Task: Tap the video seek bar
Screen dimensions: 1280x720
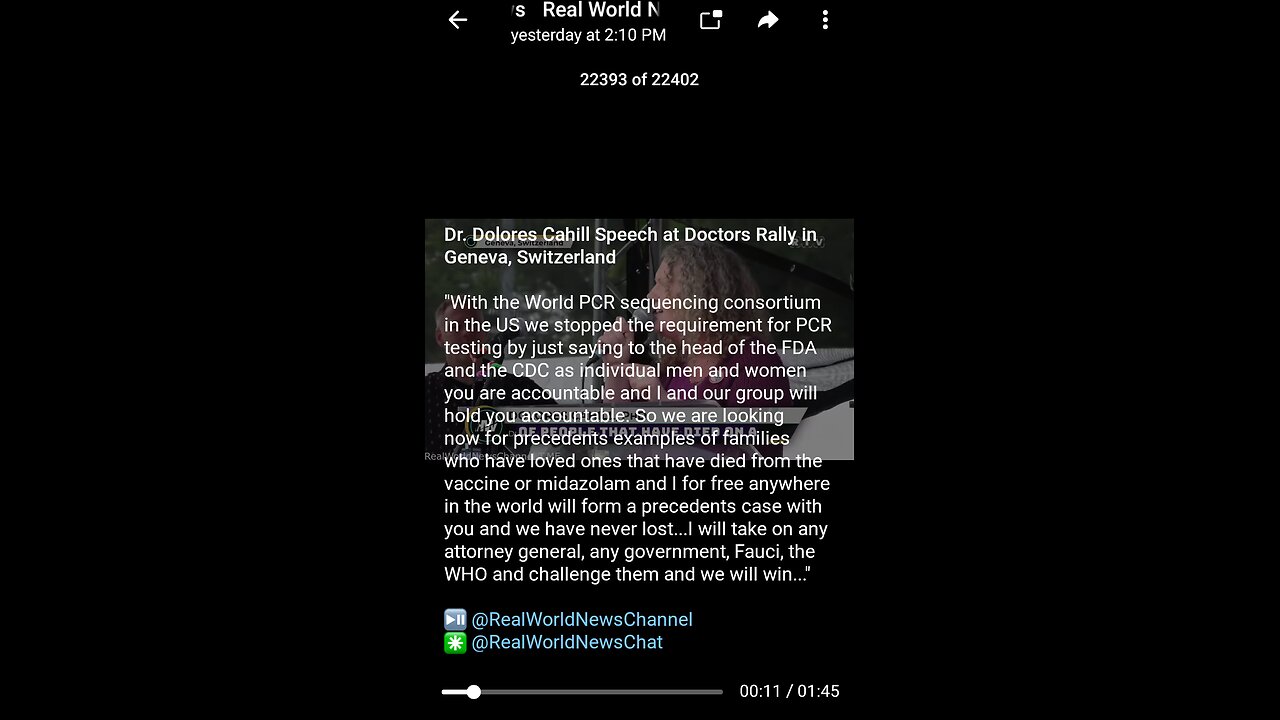Action: click(582, 692)
